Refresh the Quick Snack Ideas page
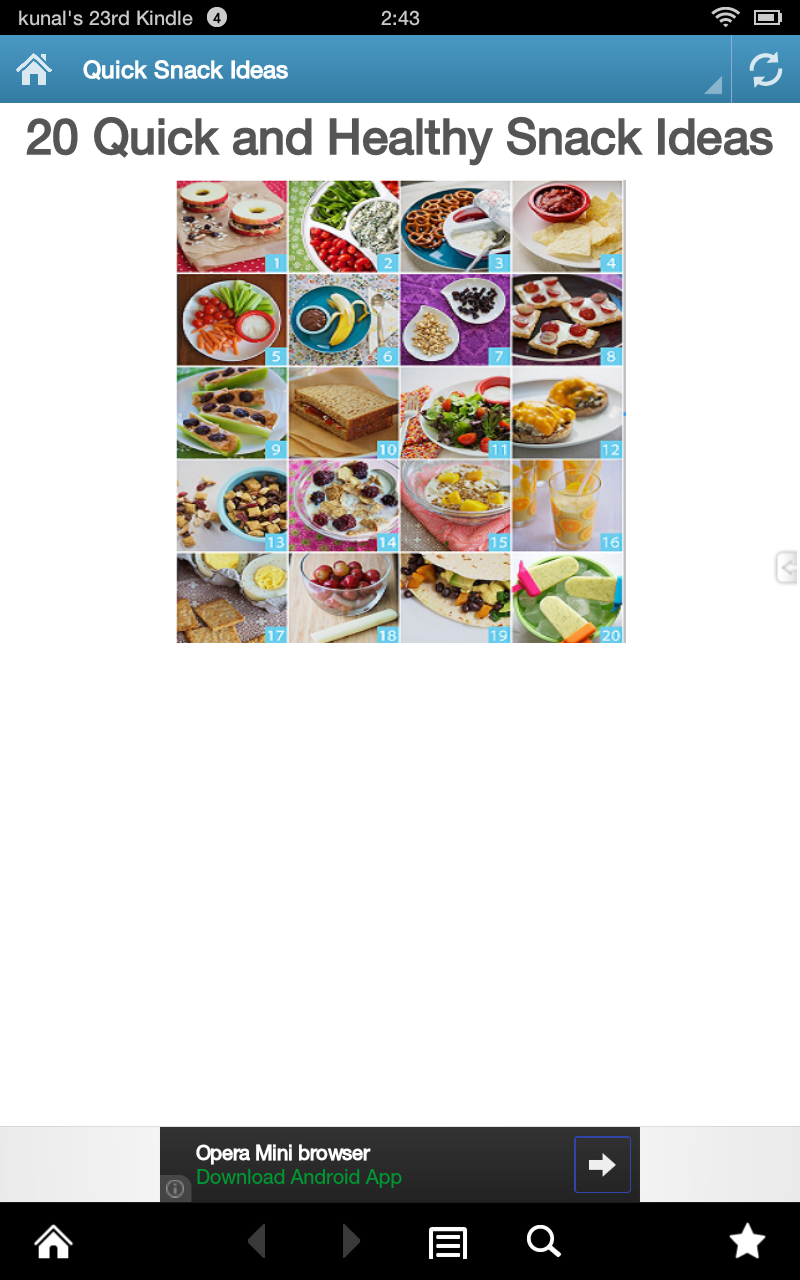The image size is (800, 1280). 766,69
